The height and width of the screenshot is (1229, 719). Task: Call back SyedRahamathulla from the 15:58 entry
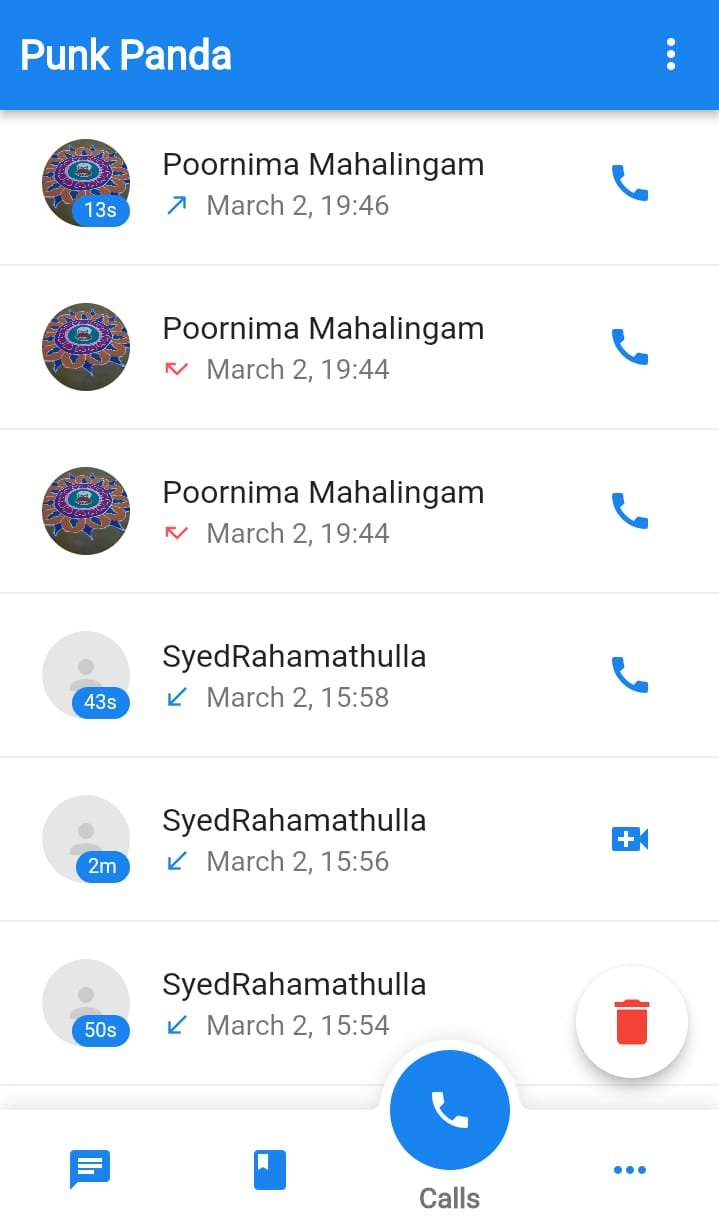pyautogui.click(x=630, y=675)
